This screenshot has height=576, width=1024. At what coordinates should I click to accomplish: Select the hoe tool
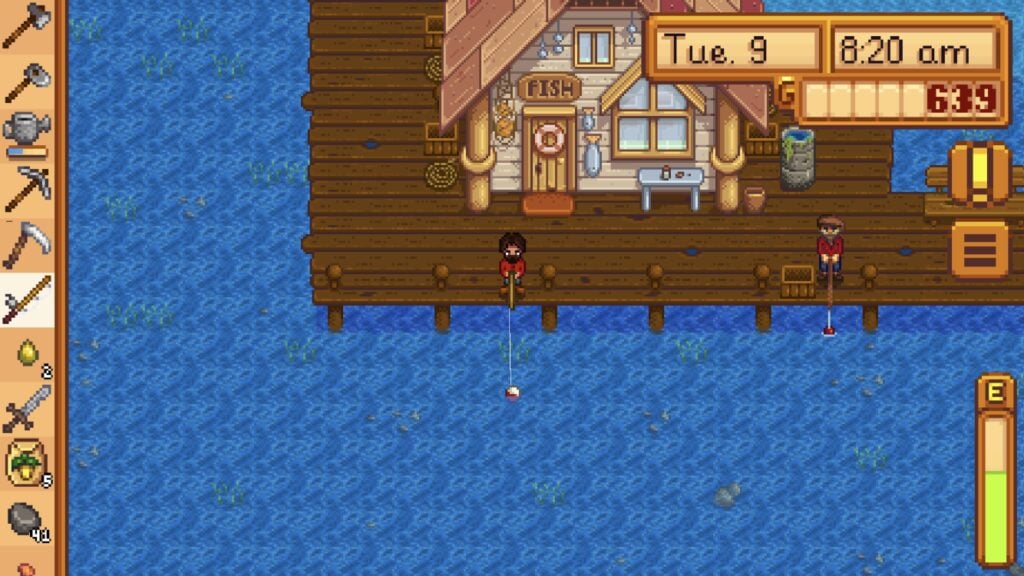(26, 80)
